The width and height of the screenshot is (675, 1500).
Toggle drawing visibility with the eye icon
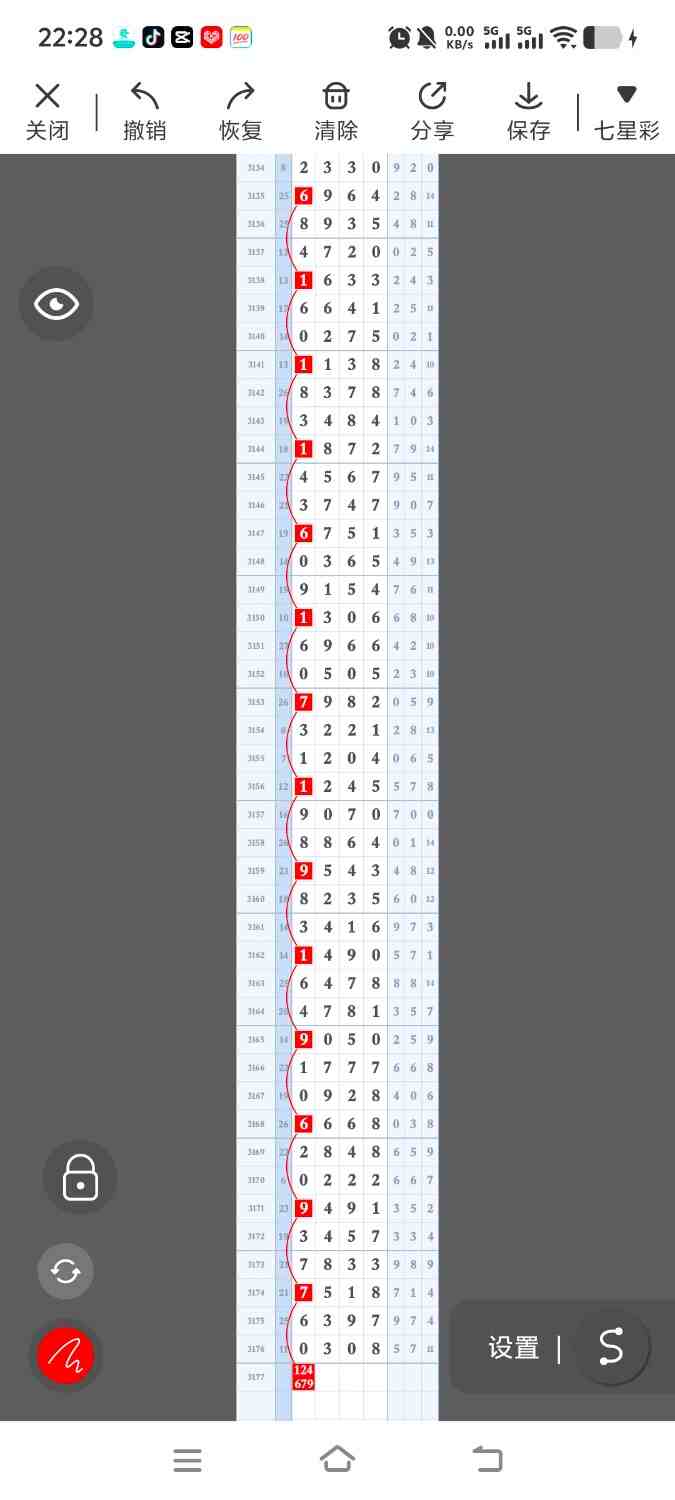56,304
